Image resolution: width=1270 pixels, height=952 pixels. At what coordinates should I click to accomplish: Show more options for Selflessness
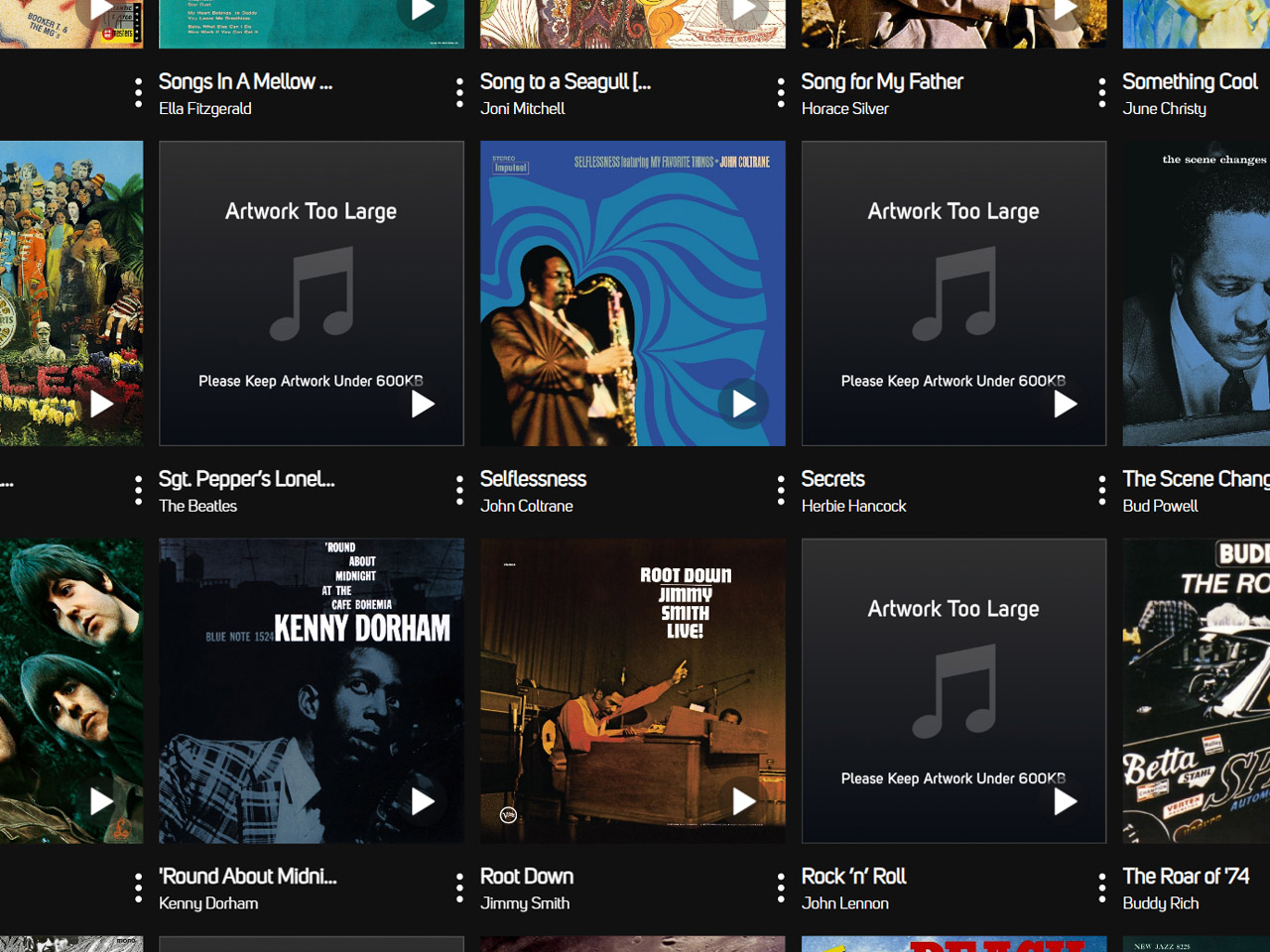coord(459,491)
